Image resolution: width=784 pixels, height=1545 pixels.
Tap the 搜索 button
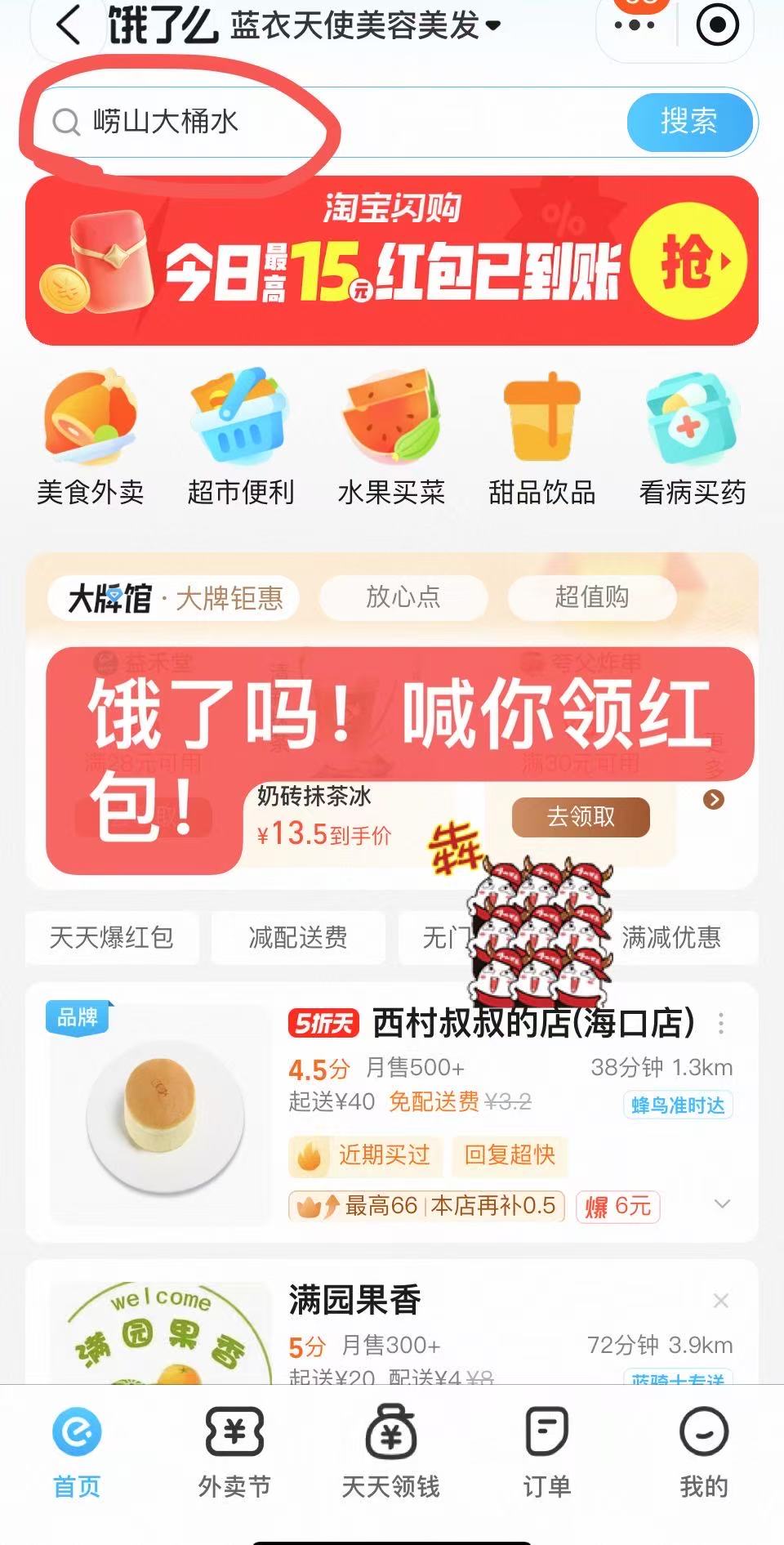(688, 122)
